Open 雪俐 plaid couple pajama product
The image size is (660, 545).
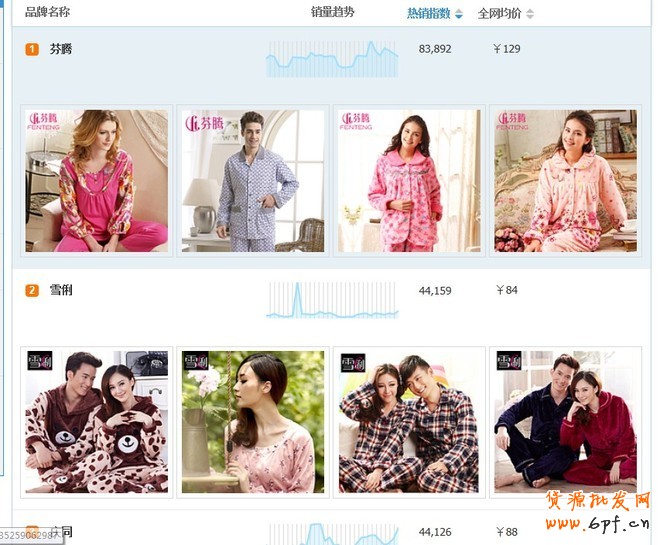pos(409,422)
